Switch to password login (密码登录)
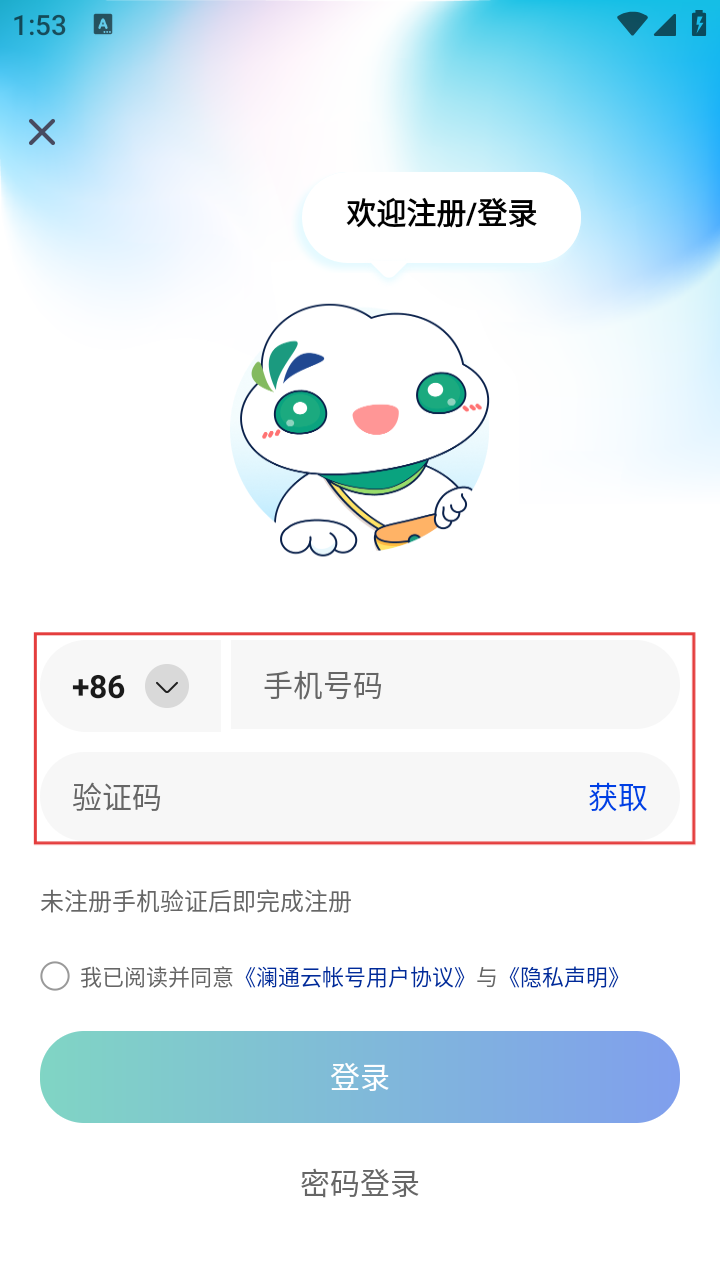 (360, 1183)
